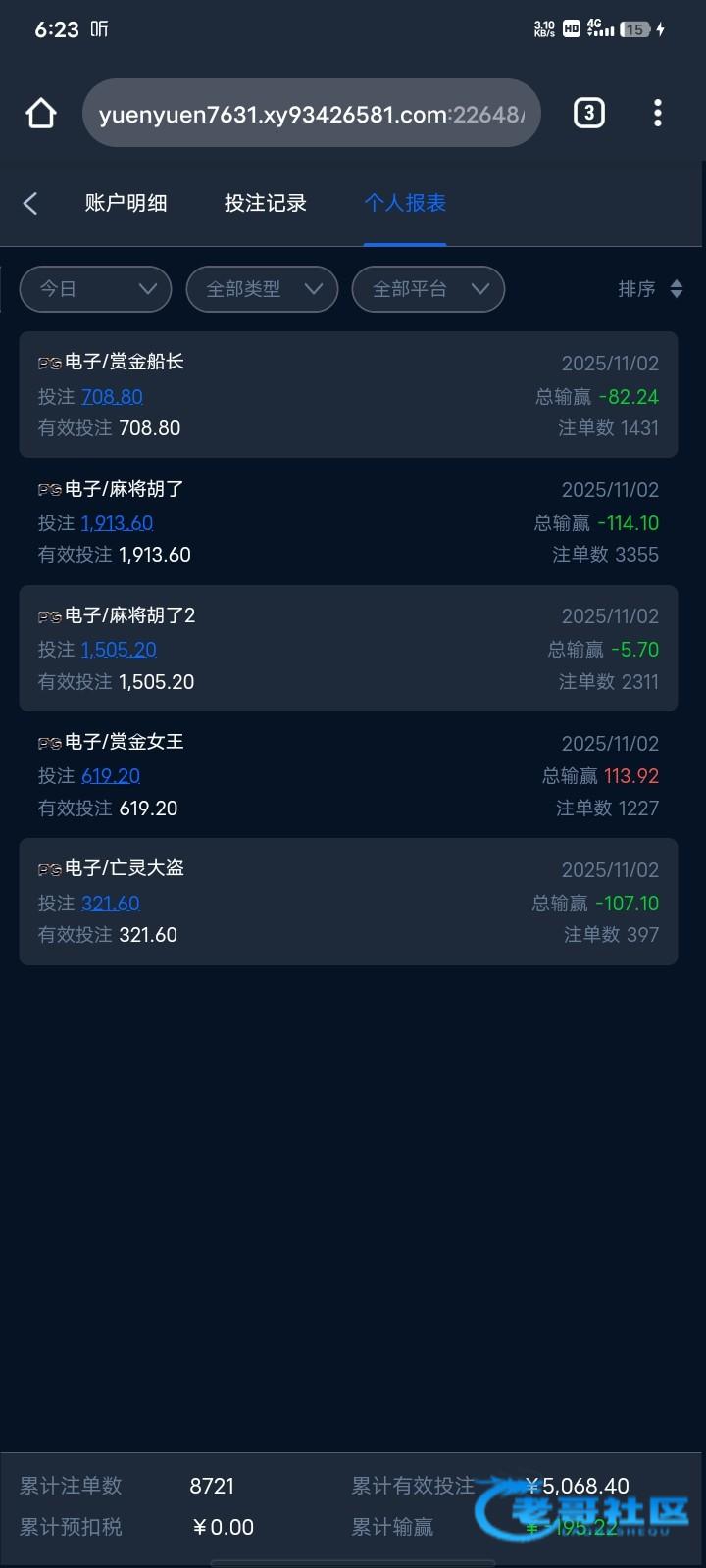Open the 1,505.20 bet link for 麻将胡了2
Image resolution: width=706 pixels, height=1568 pixels.
[x=119, y=650]
